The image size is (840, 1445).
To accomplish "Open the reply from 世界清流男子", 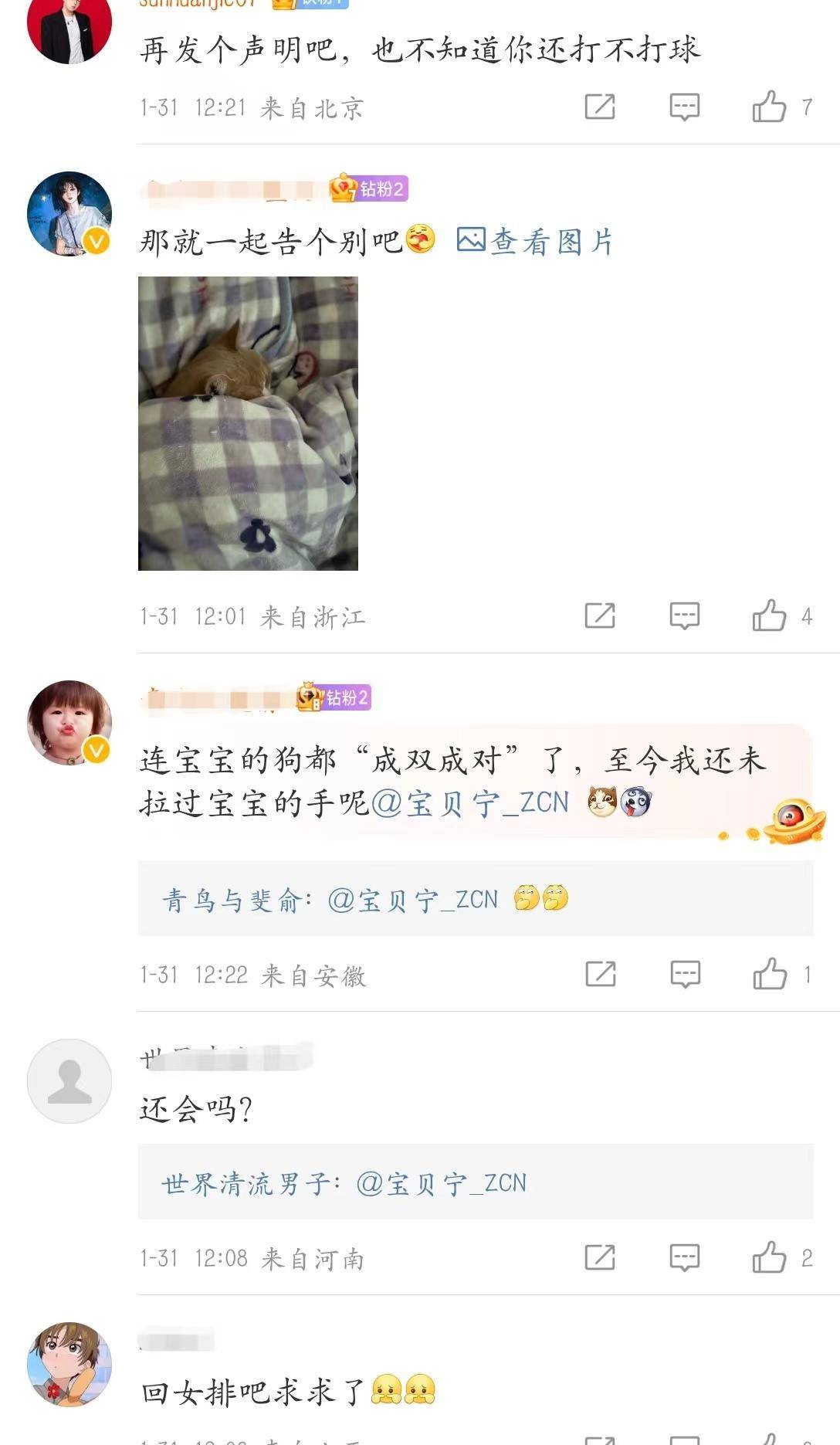I will [476, 1182].
